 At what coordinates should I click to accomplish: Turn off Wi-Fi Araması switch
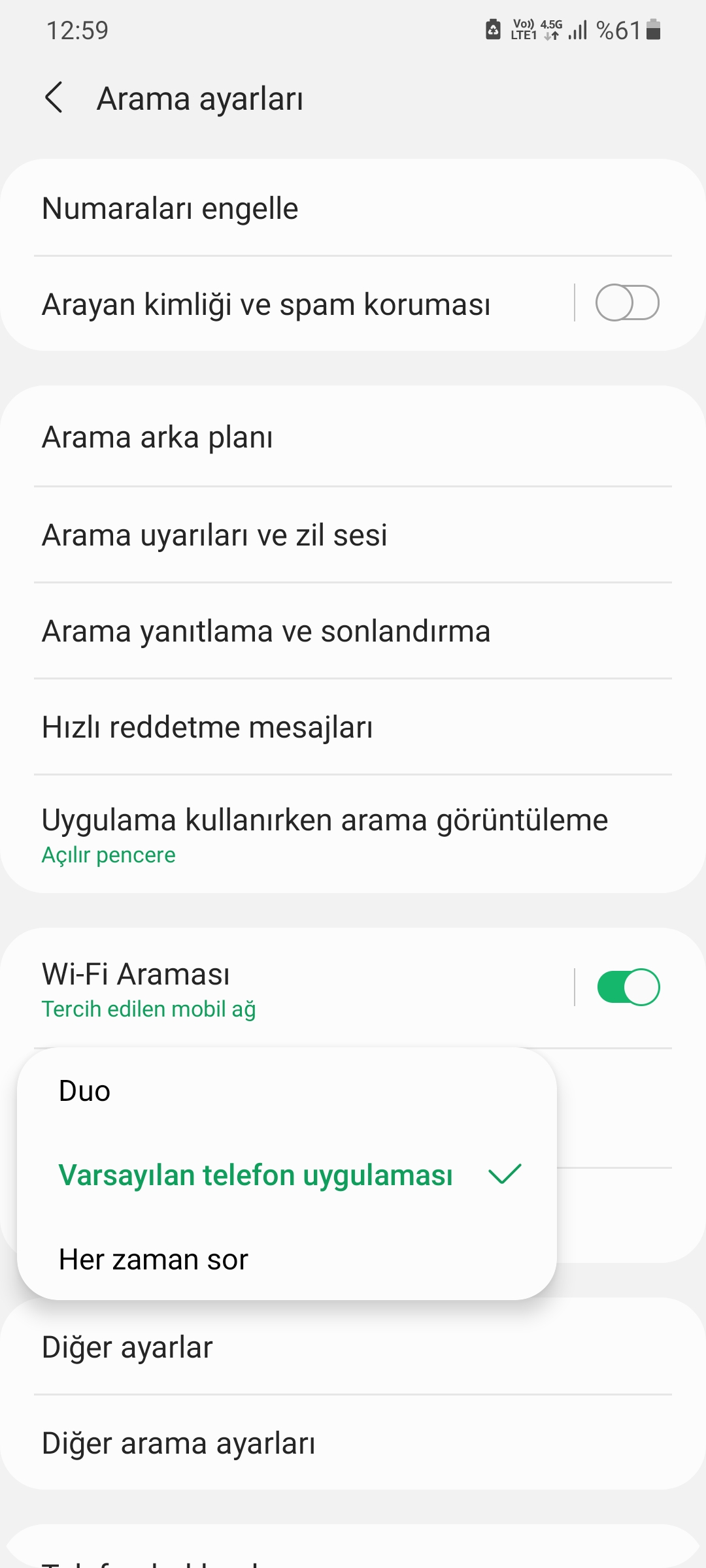pyautogui.click(x=628, y=987)
